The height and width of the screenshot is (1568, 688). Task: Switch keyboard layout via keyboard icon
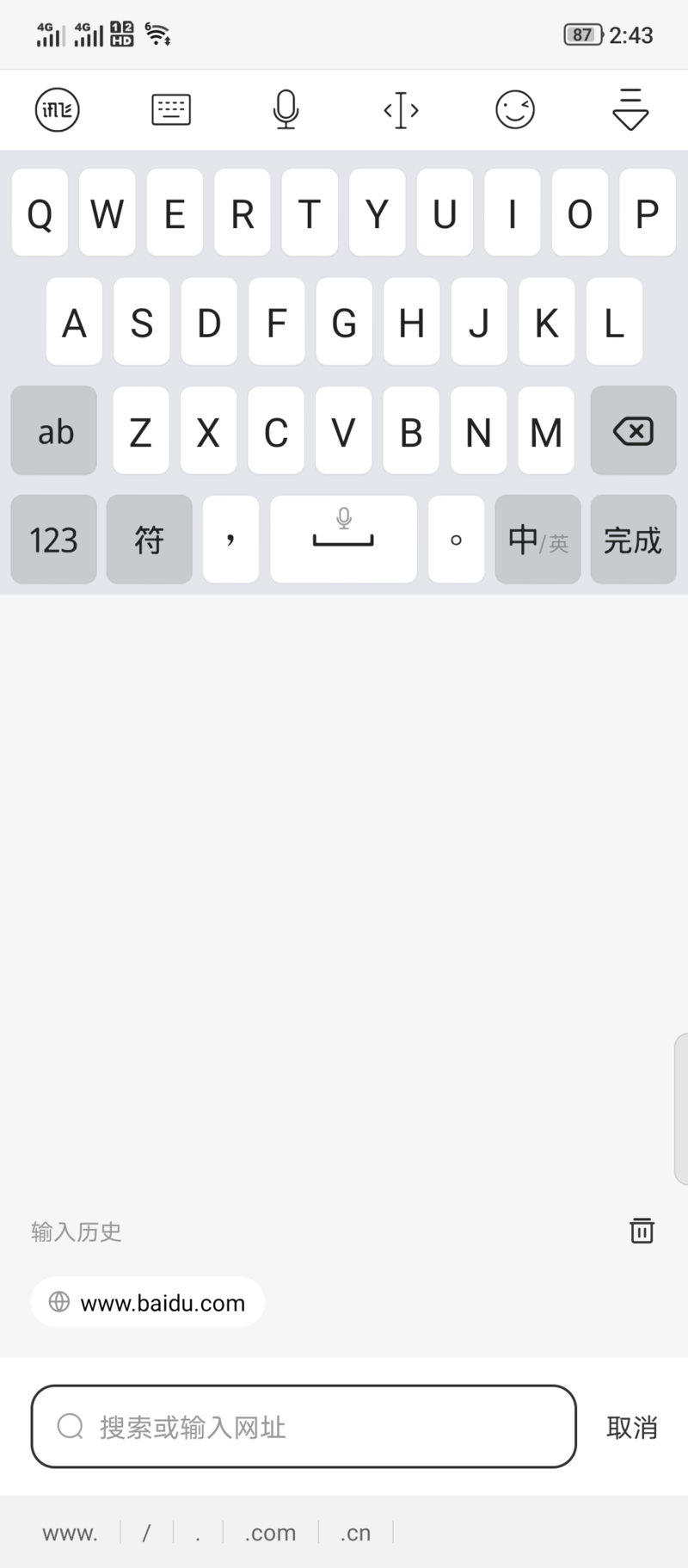click(x=171, y=110)
